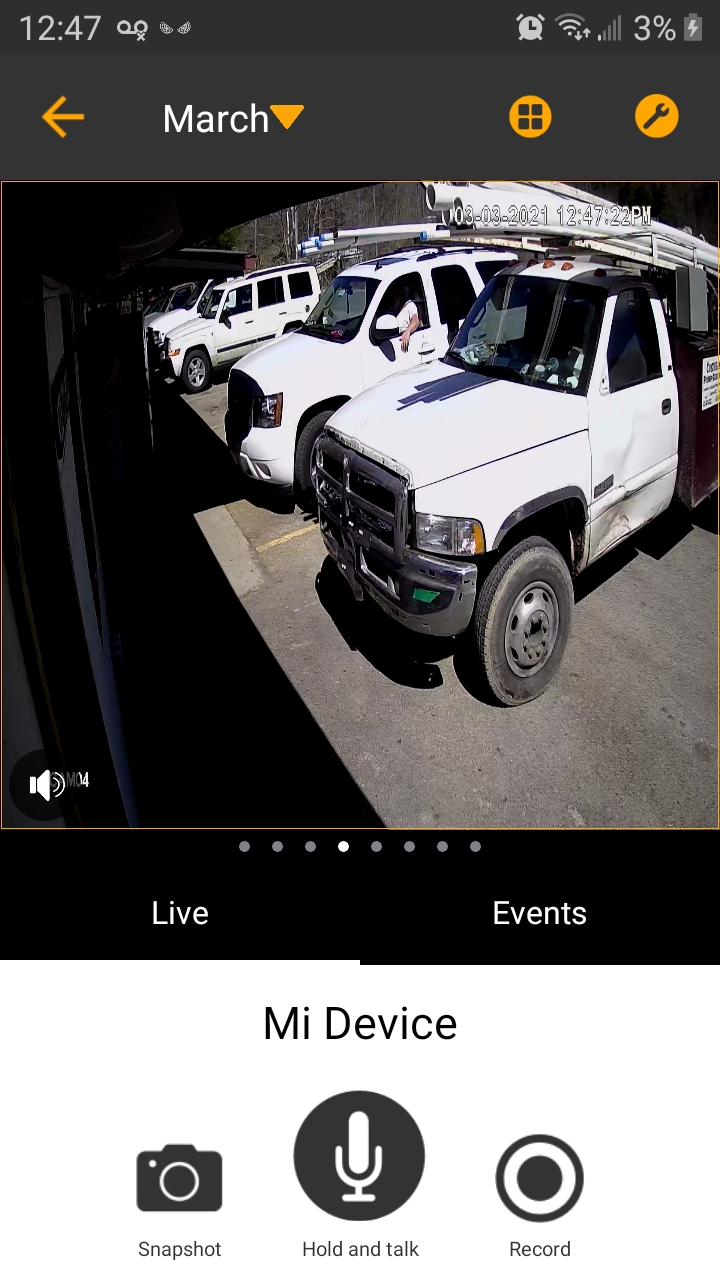Tap the Hold and talk microphone
720x1280 pixels.
point(359,1157)
